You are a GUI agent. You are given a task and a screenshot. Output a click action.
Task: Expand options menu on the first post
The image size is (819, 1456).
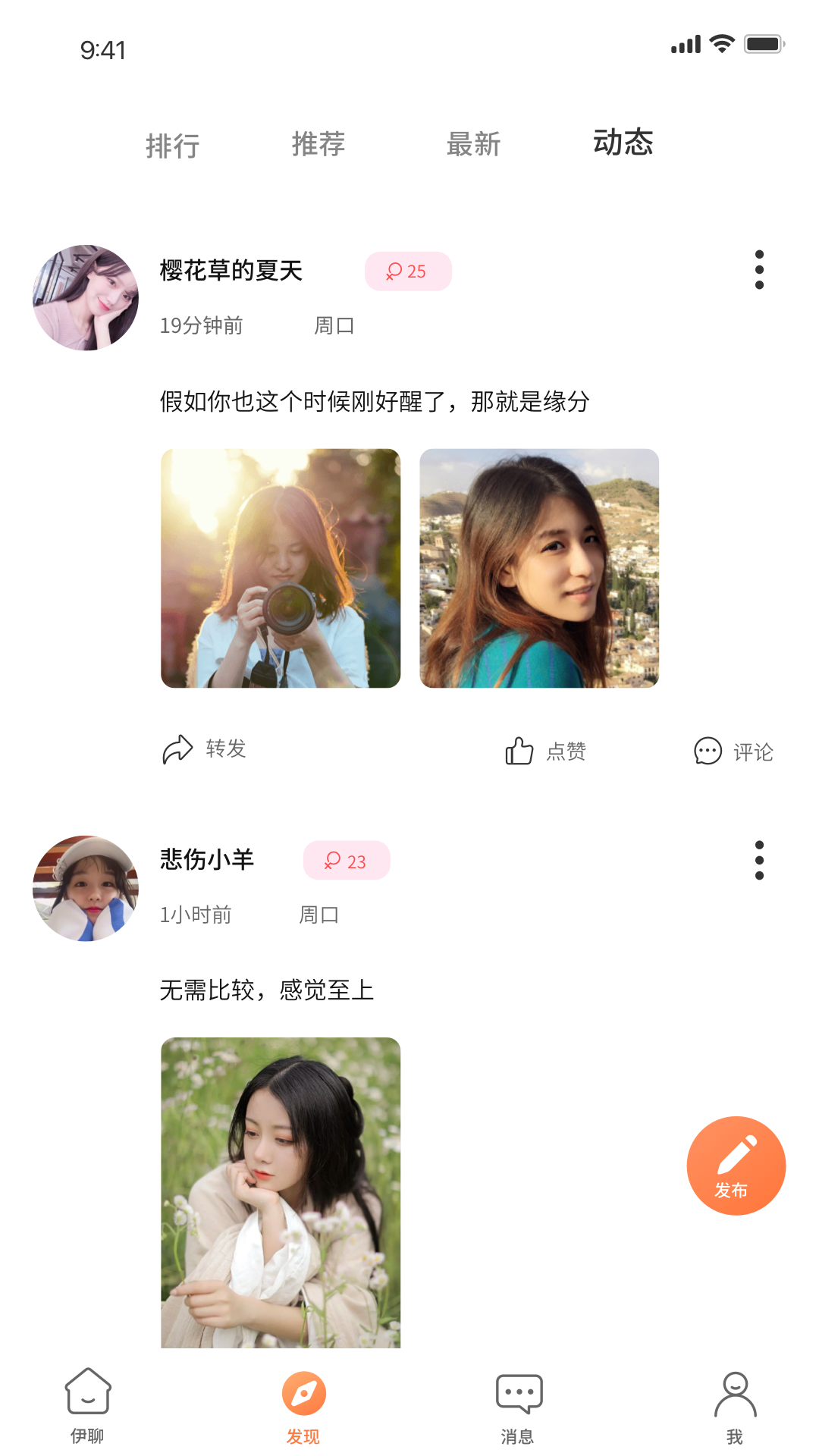[x=759, y=270]
